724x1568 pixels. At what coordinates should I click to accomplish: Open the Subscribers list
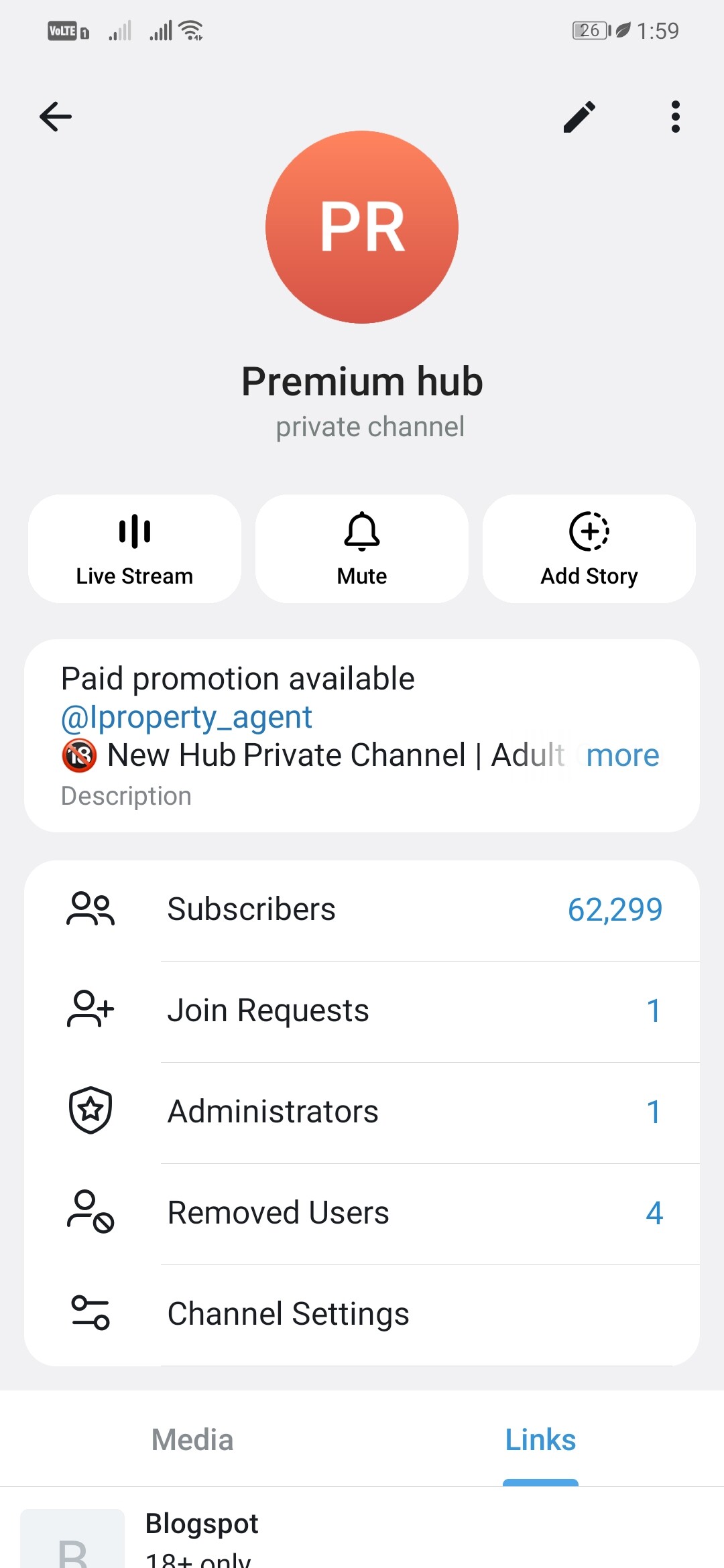[362, 910]
